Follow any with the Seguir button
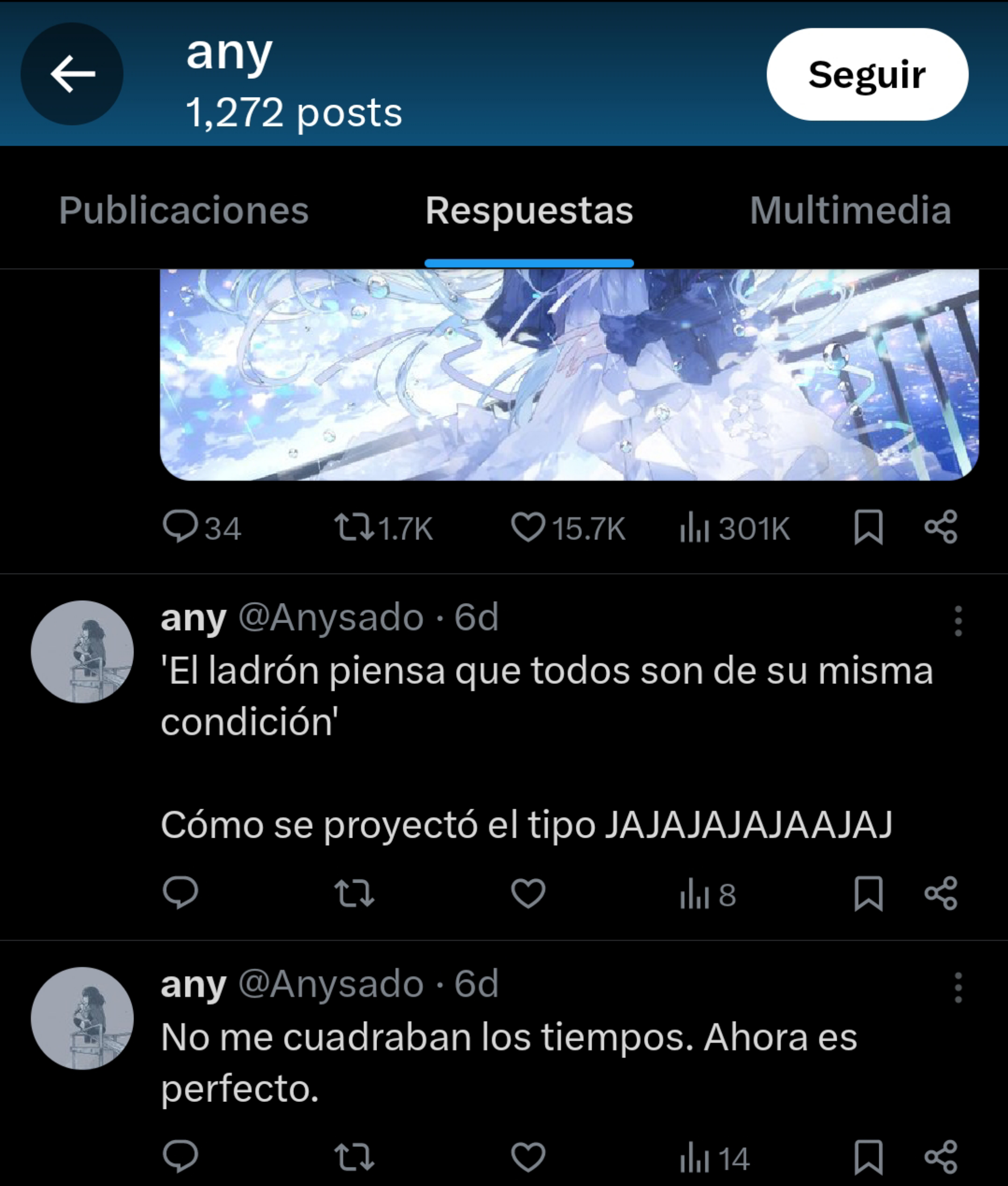Screen dimensions: 1008x1186 pos(866,74)
